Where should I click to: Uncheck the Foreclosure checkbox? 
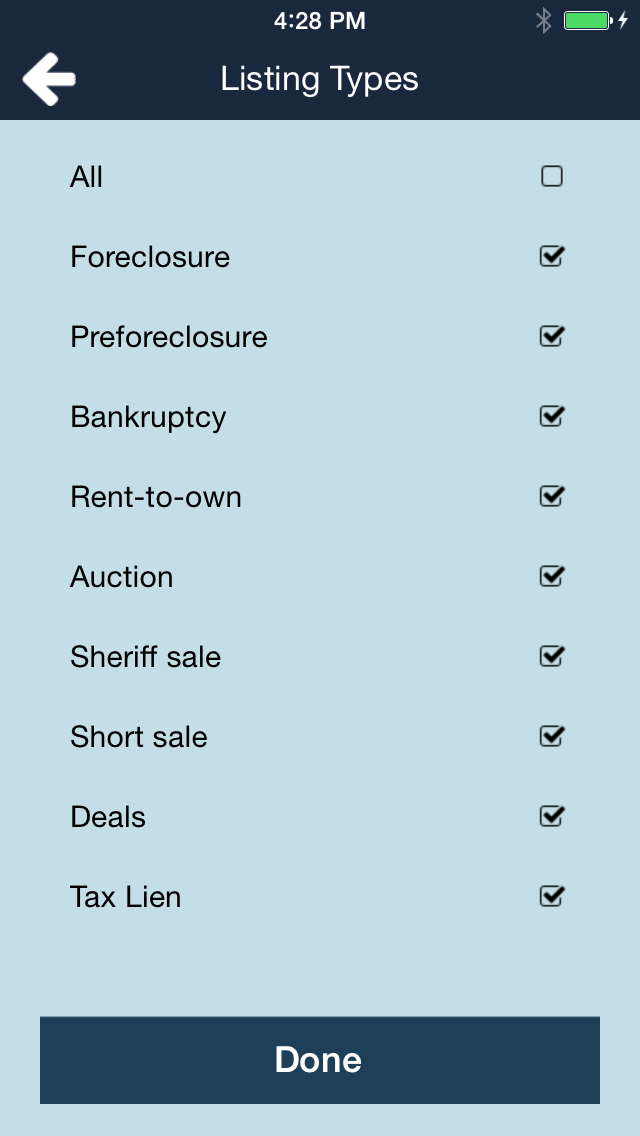point(552,256)
